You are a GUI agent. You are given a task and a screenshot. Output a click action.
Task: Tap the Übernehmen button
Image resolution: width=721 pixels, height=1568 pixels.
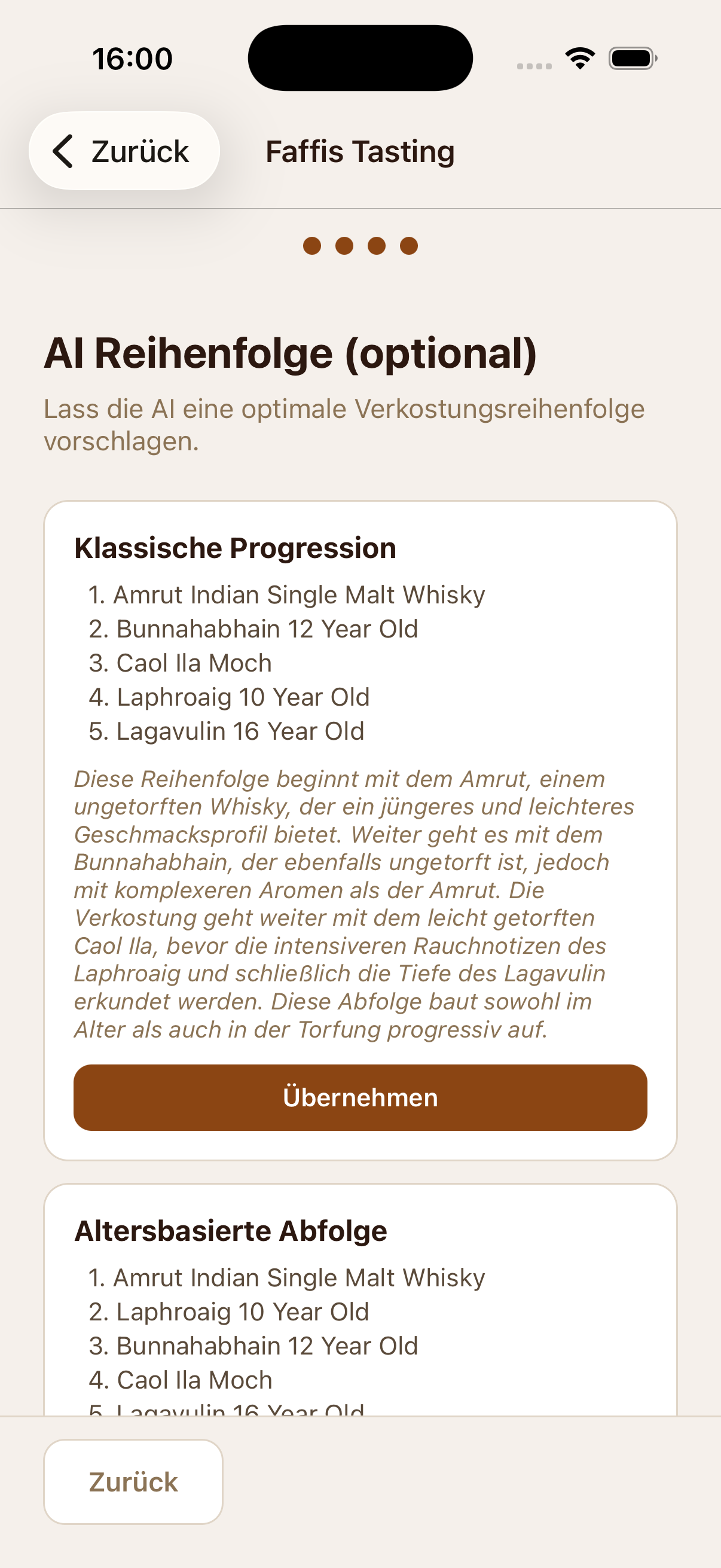pos(360,1097)
